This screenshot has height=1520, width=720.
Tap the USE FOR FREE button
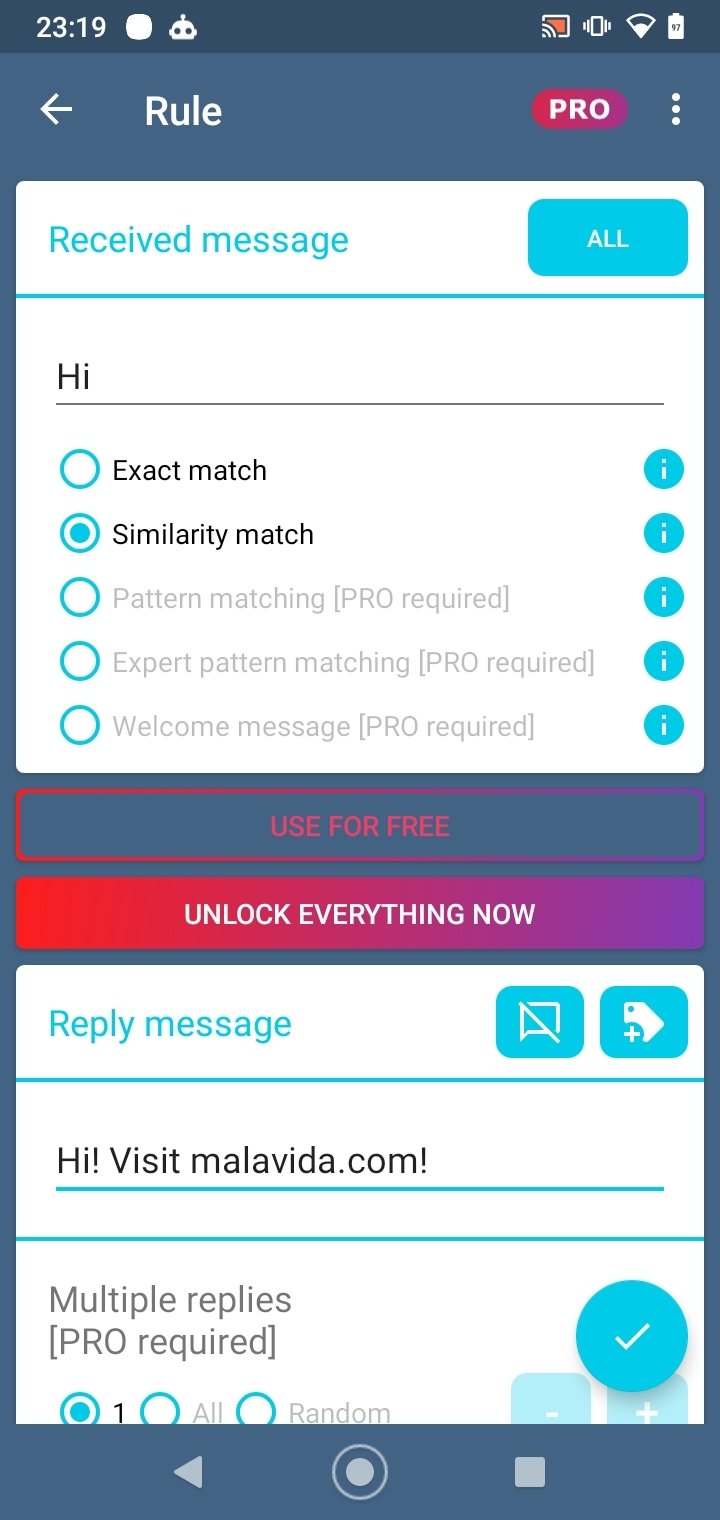[x=360, y=826]
